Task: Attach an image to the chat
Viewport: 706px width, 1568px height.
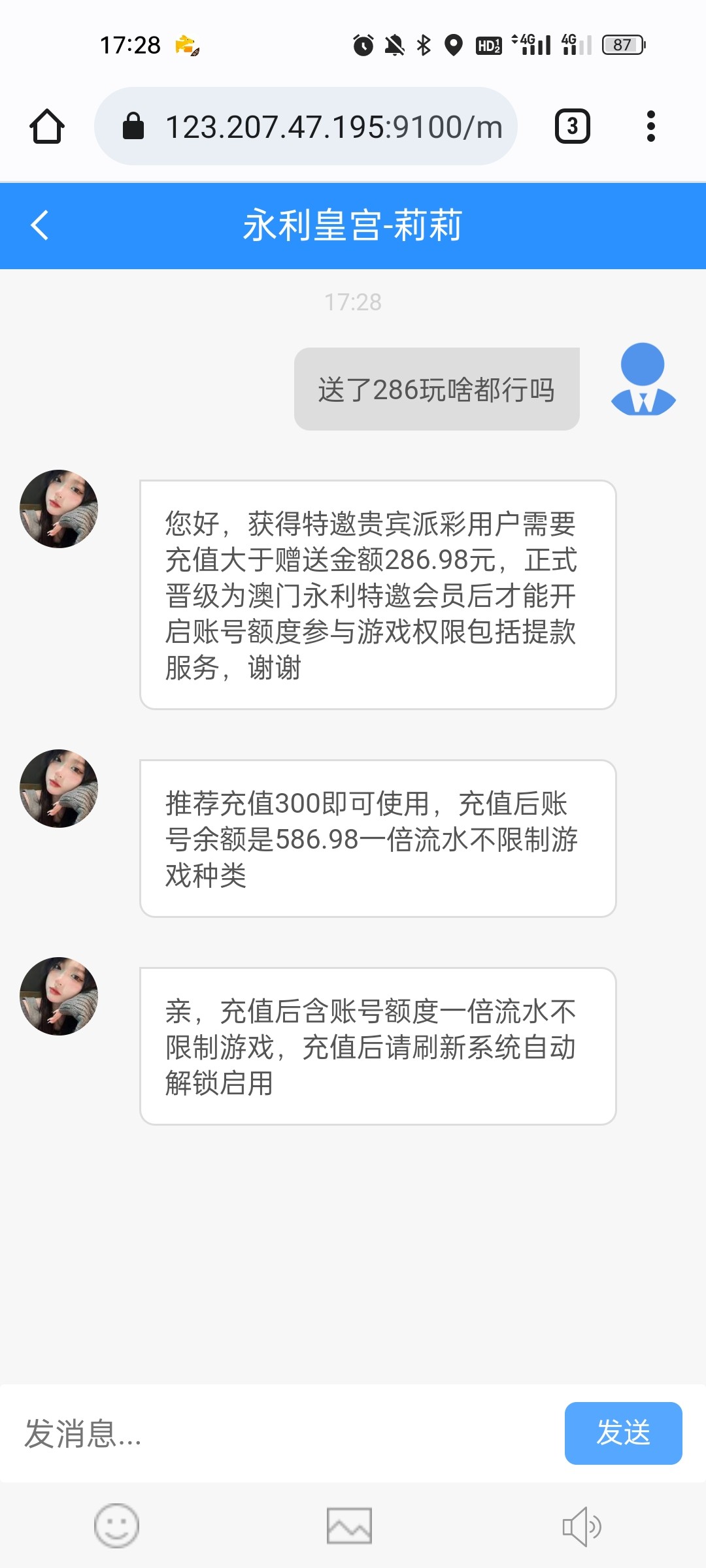Action: [x=349, y=1526]
